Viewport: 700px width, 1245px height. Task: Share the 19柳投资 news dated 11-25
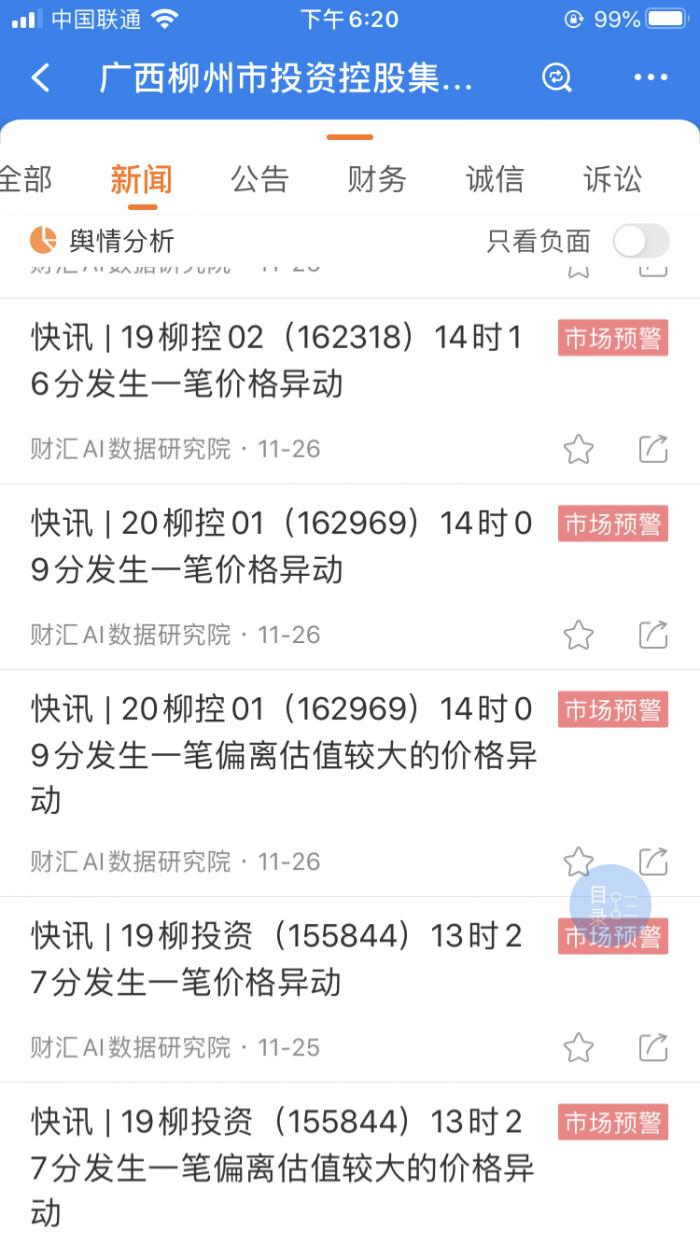coord(653,1047)
